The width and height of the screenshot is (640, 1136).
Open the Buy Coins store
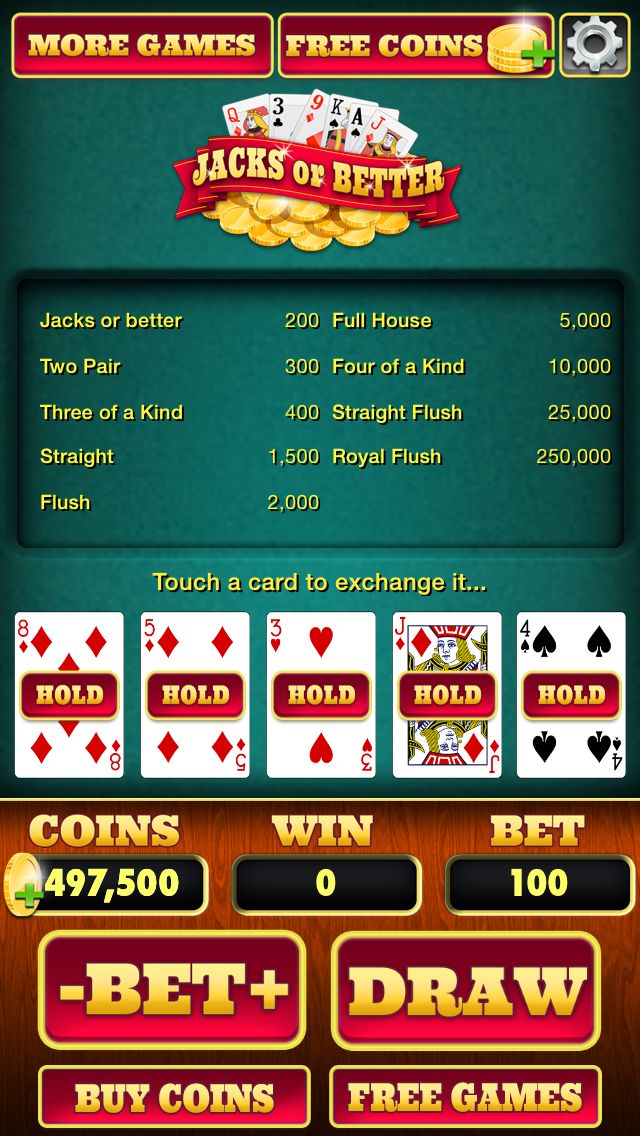click(x=174, y=1097)
